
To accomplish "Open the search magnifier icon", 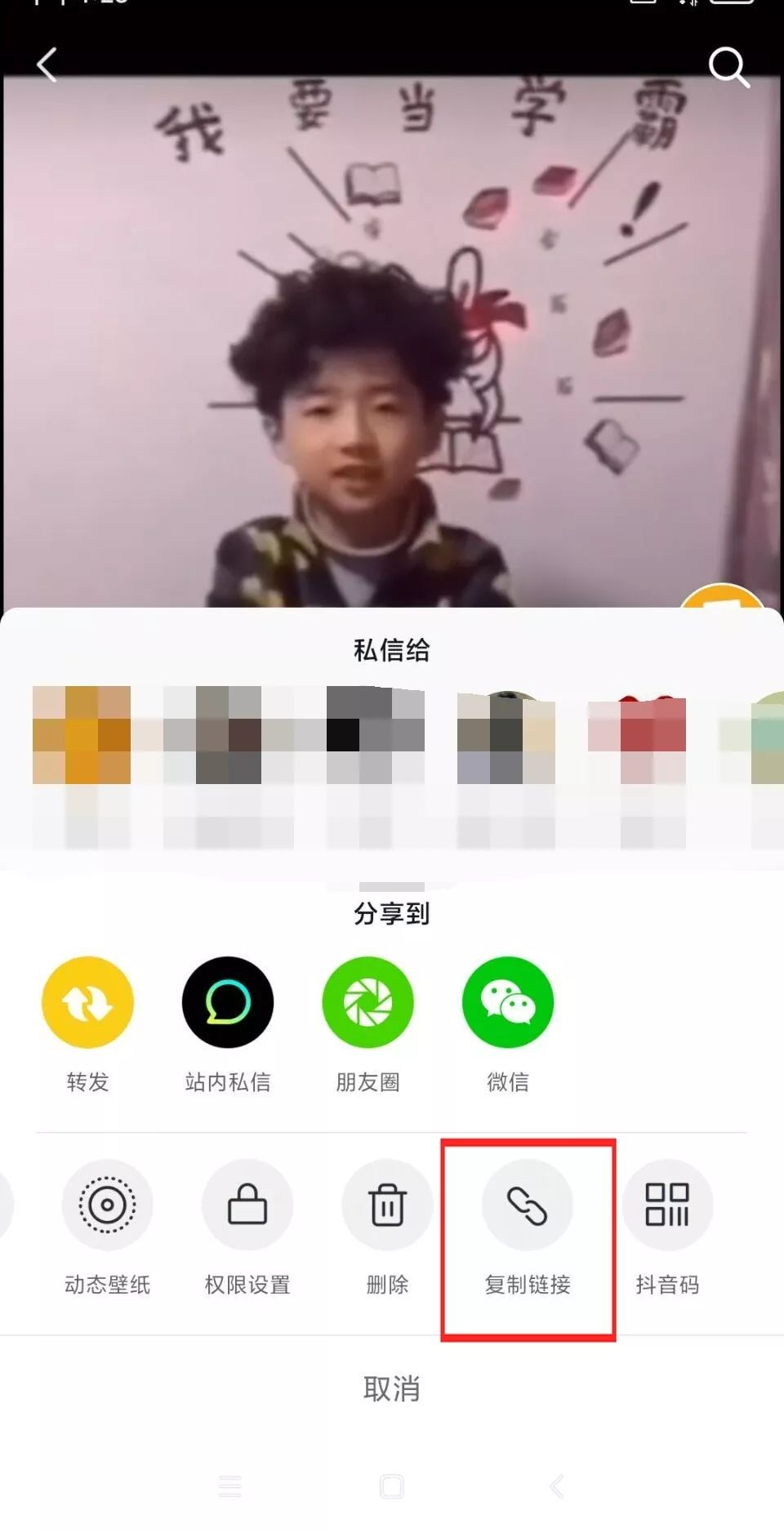I will (728, 66).
